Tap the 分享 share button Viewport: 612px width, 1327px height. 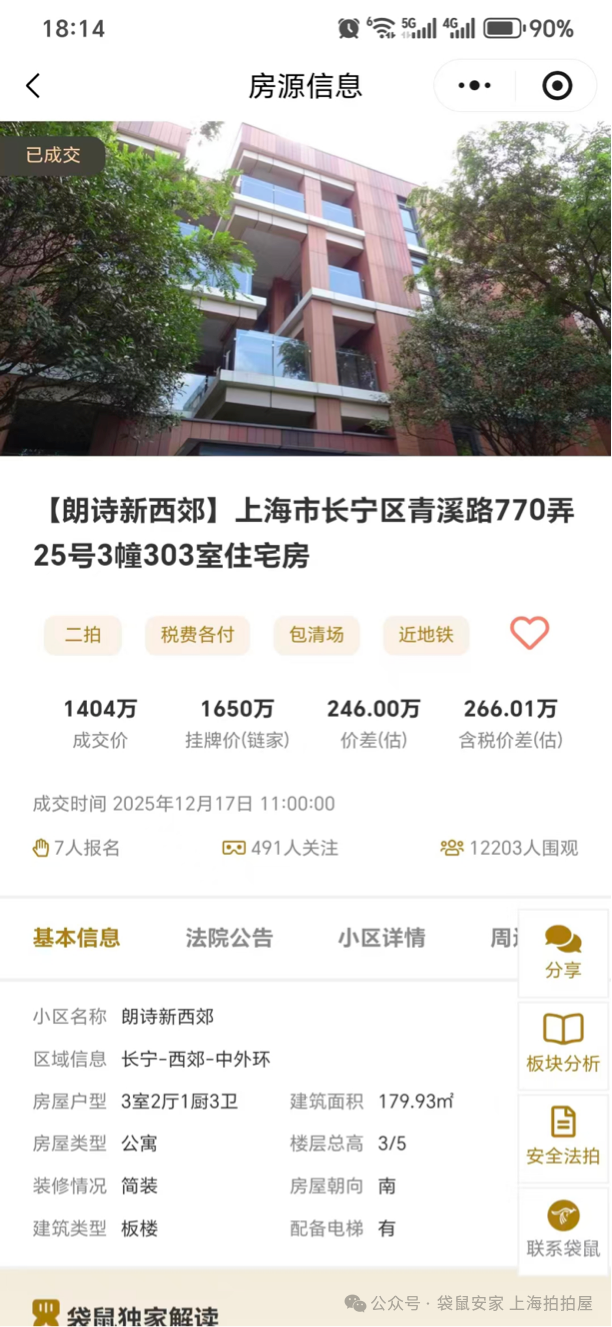563,952
